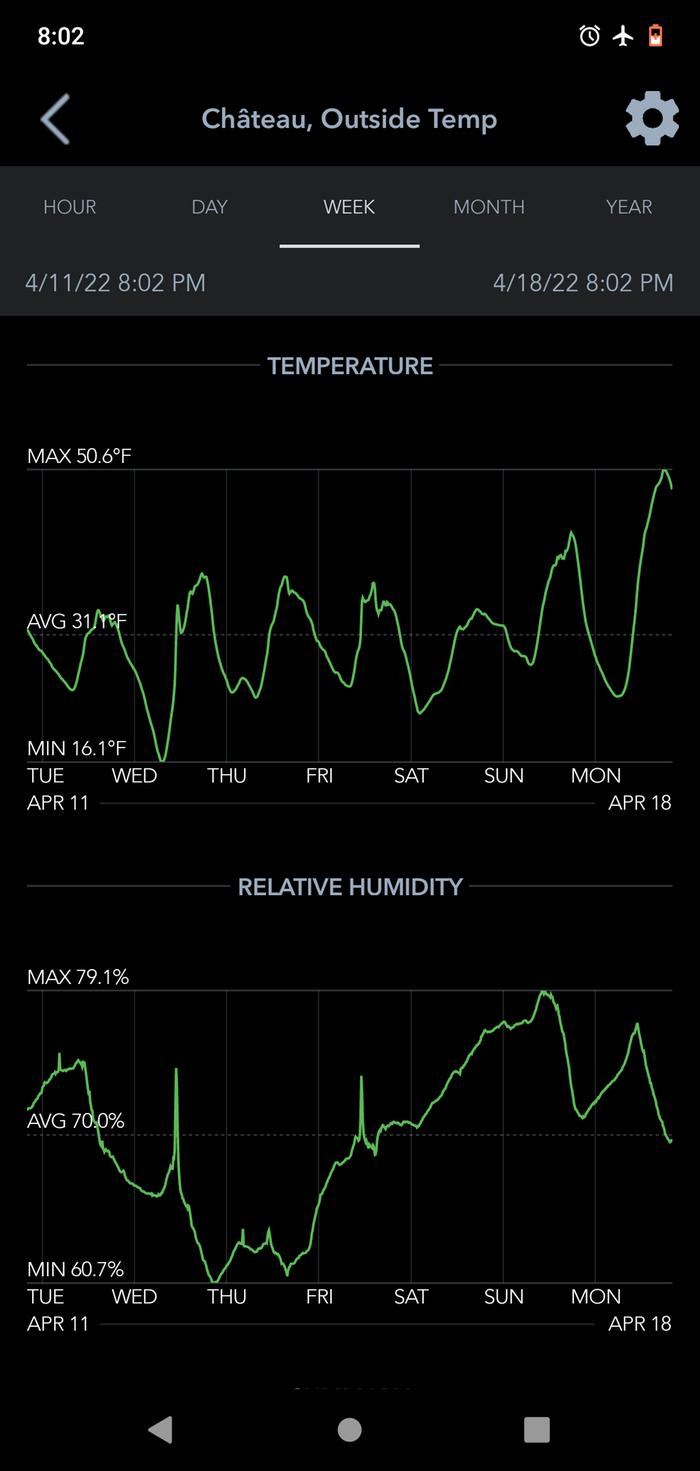Switch to the YEAR tab
Viewport: 700px width, 1471px height.
pos(629,207)
